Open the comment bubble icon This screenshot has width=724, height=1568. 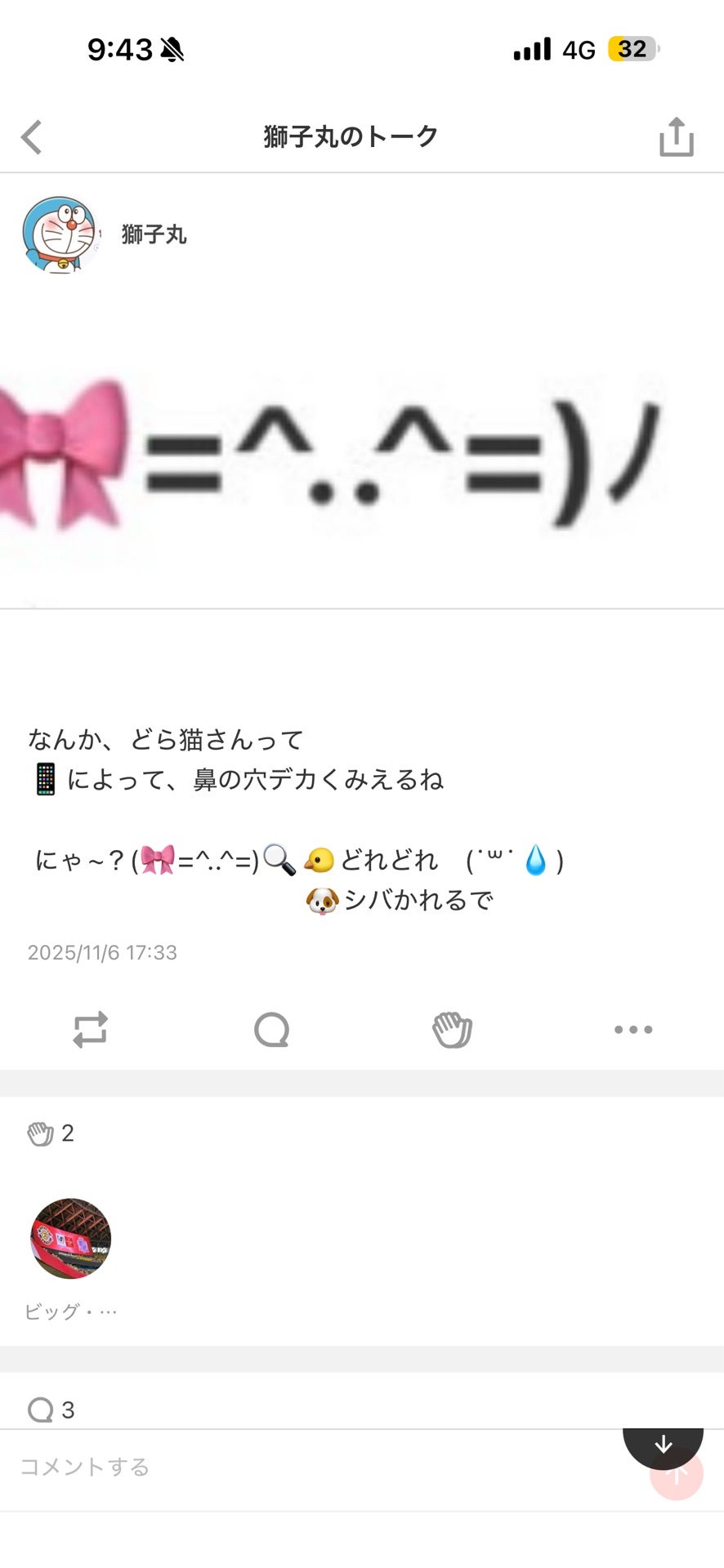tap(272, 1030)
